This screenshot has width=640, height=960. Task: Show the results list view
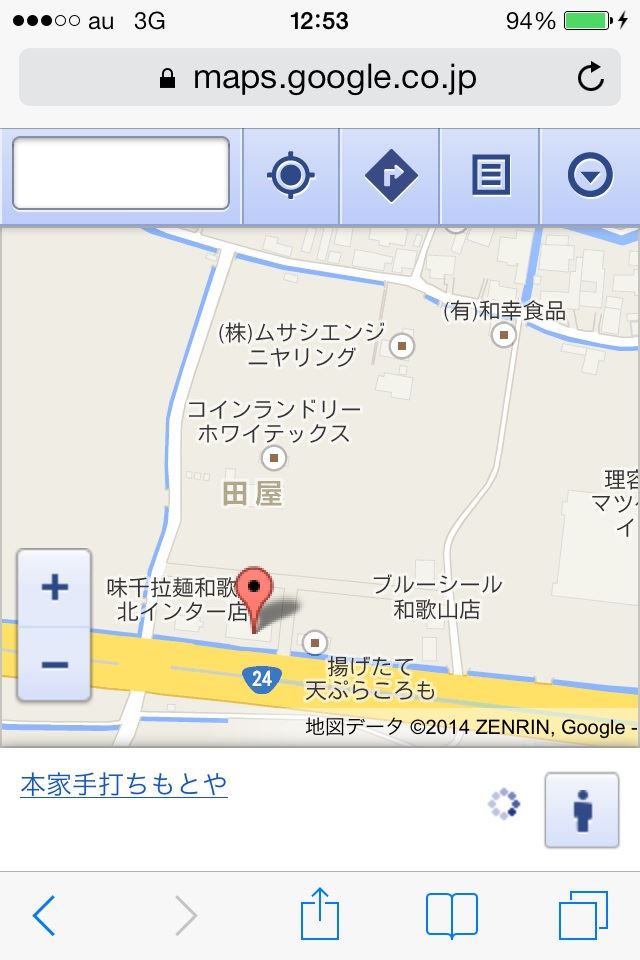pos(490,177)
